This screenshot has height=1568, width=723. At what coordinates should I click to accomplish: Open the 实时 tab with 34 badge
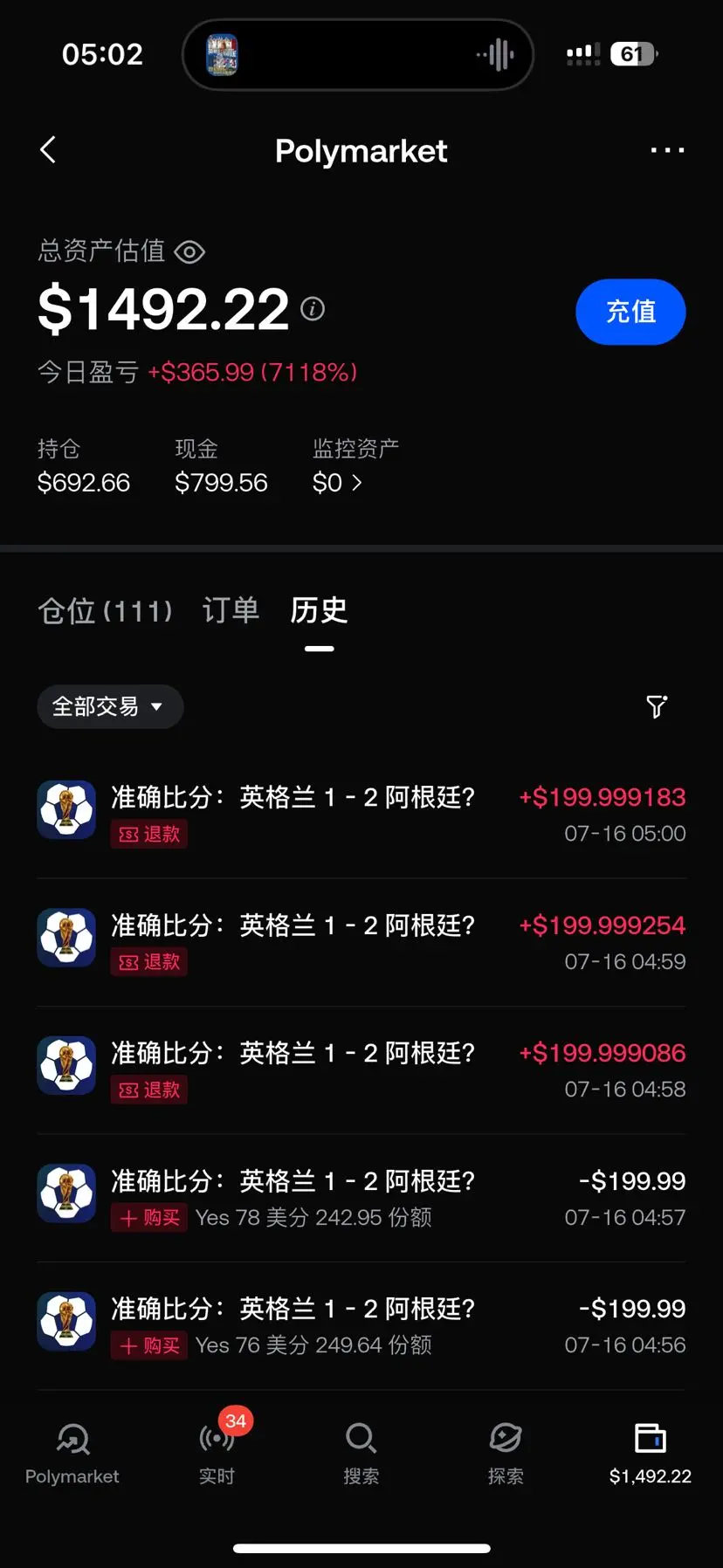[x=217, y=1454]
